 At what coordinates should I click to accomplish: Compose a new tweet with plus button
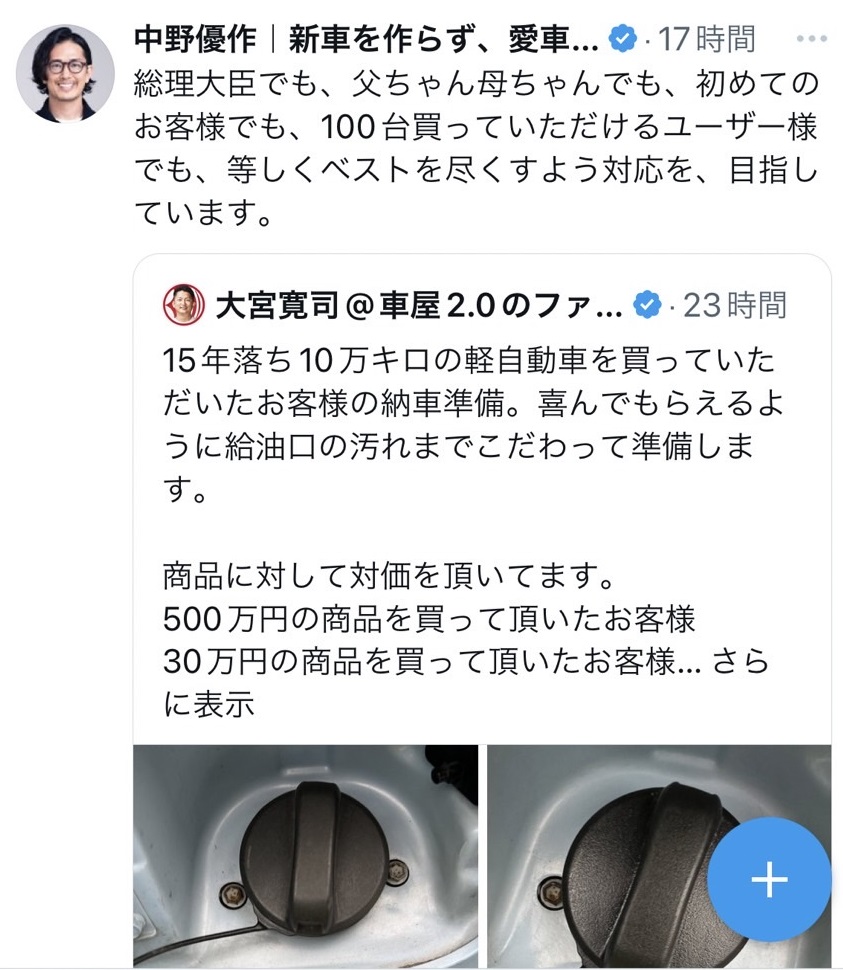tap(768, 879)
